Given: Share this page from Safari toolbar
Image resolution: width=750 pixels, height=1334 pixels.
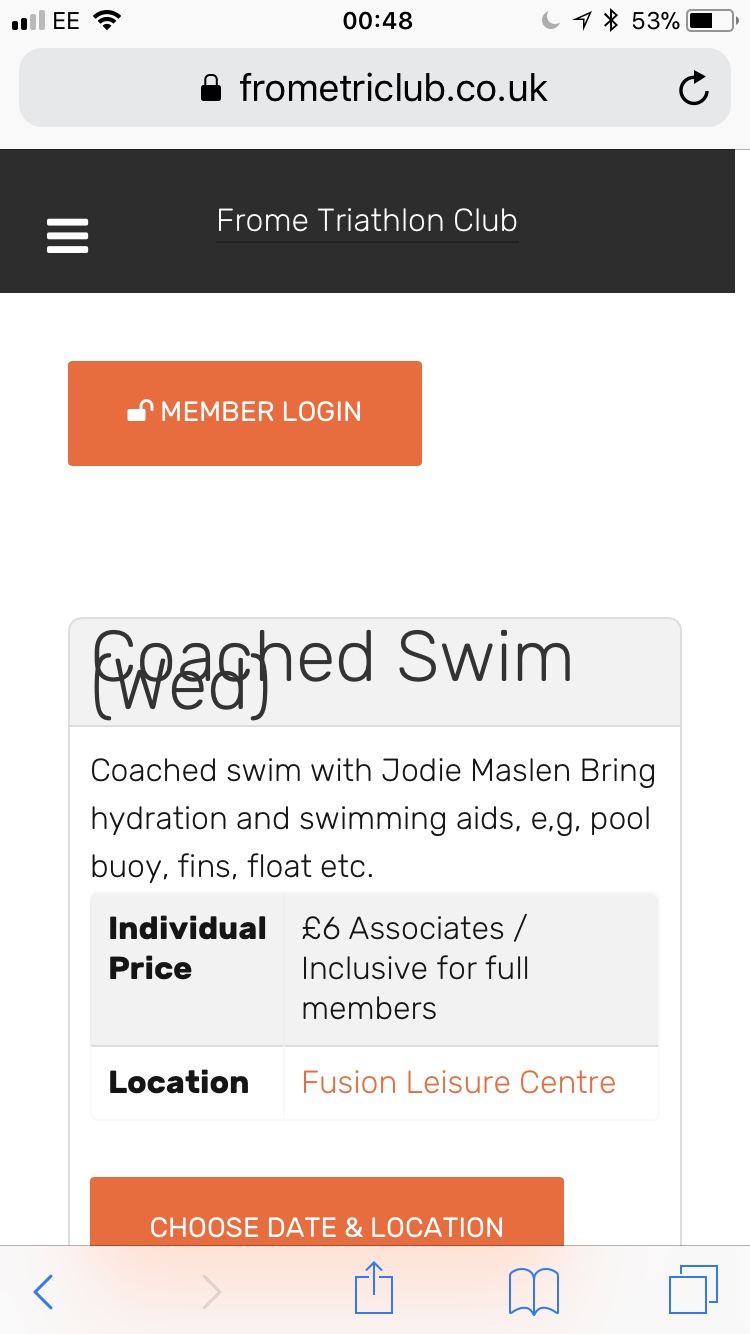Looking at the screenshot, I should [x=375, y=1288].
